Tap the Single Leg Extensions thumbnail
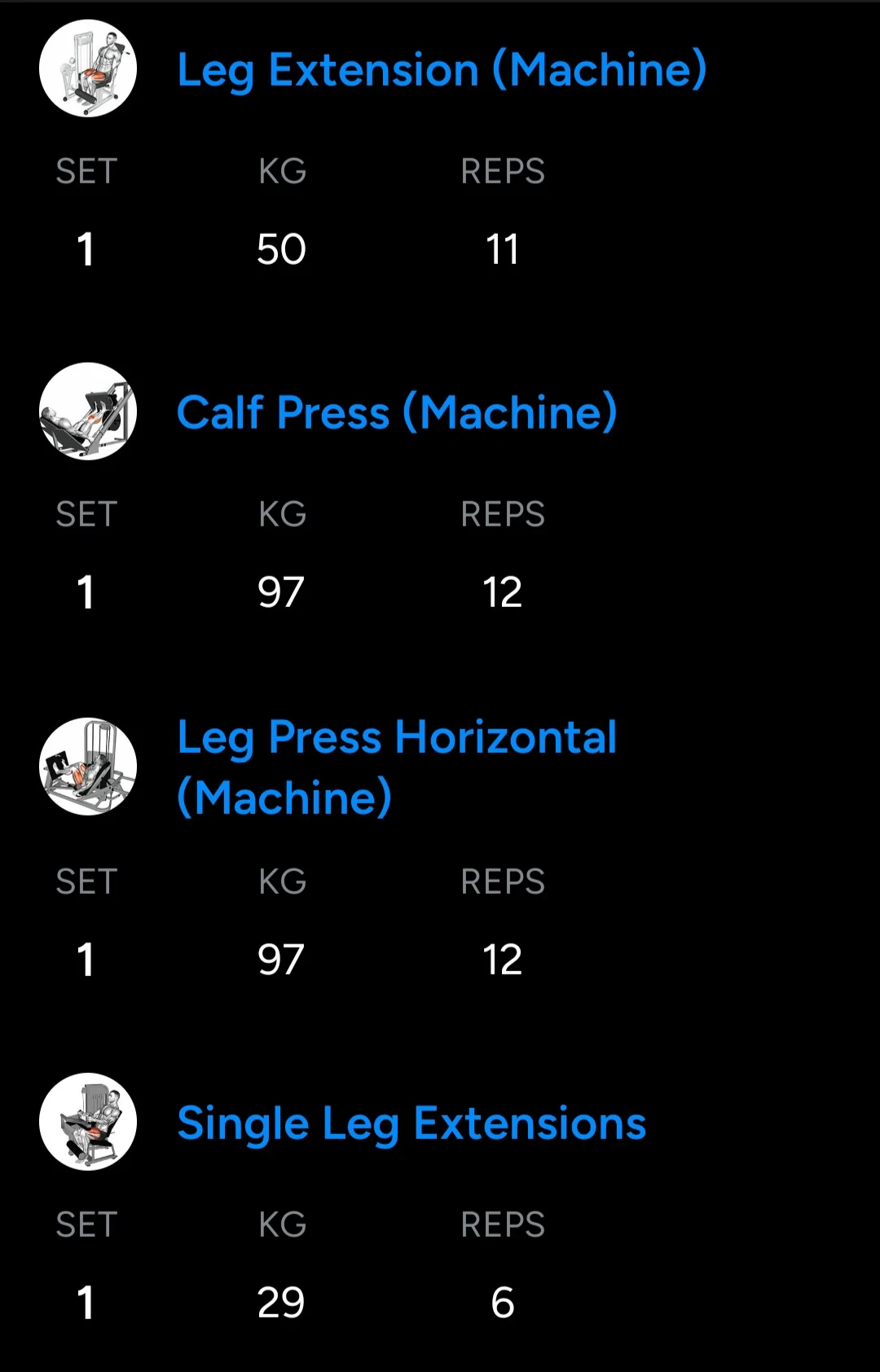 (x=88, y=1122)
